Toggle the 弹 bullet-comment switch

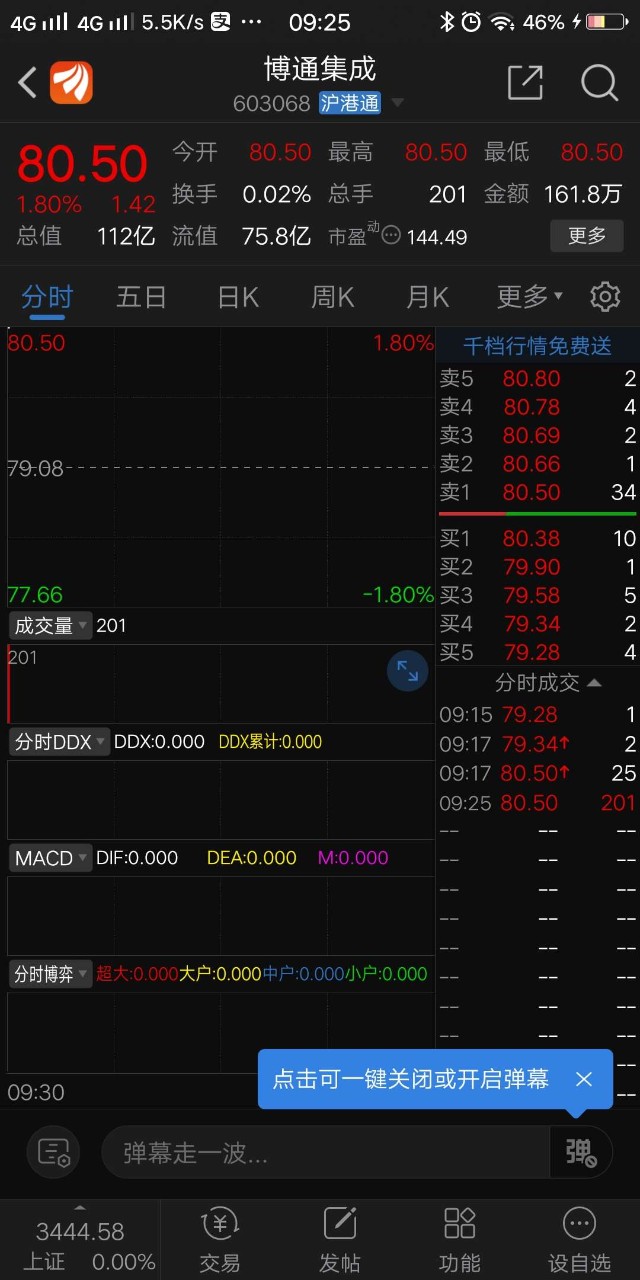click(x=581, y=1153)
